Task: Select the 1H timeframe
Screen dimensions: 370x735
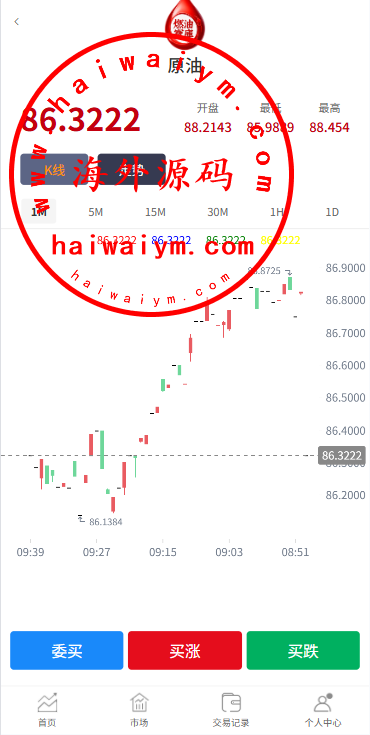Action: (x=277, y=212)
